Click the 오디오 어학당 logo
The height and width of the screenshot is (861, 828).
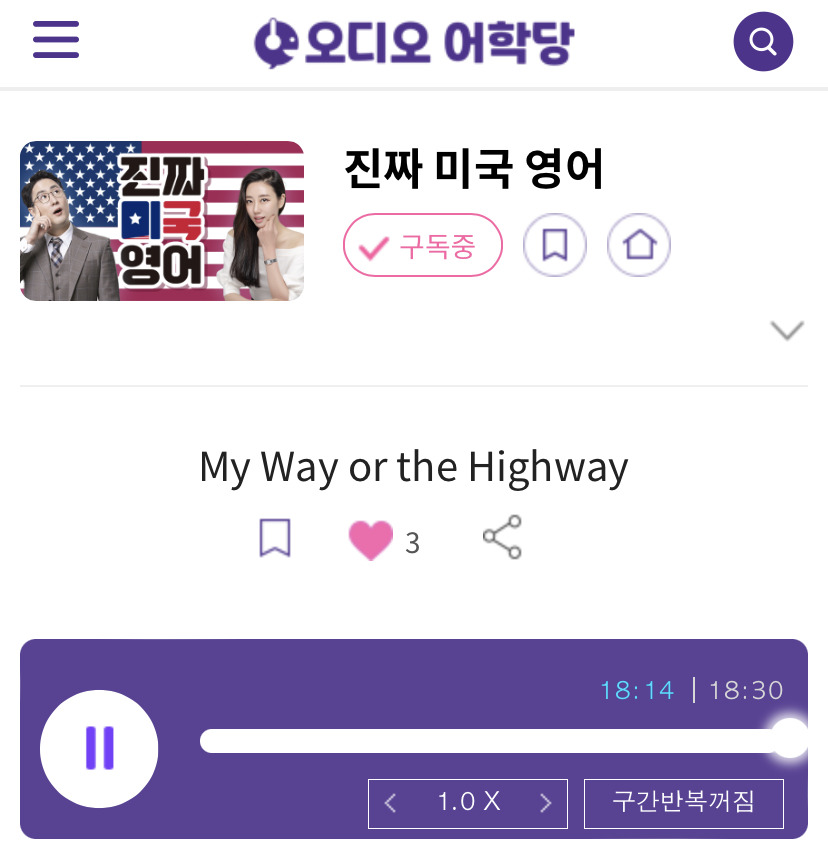click(413, 41)
